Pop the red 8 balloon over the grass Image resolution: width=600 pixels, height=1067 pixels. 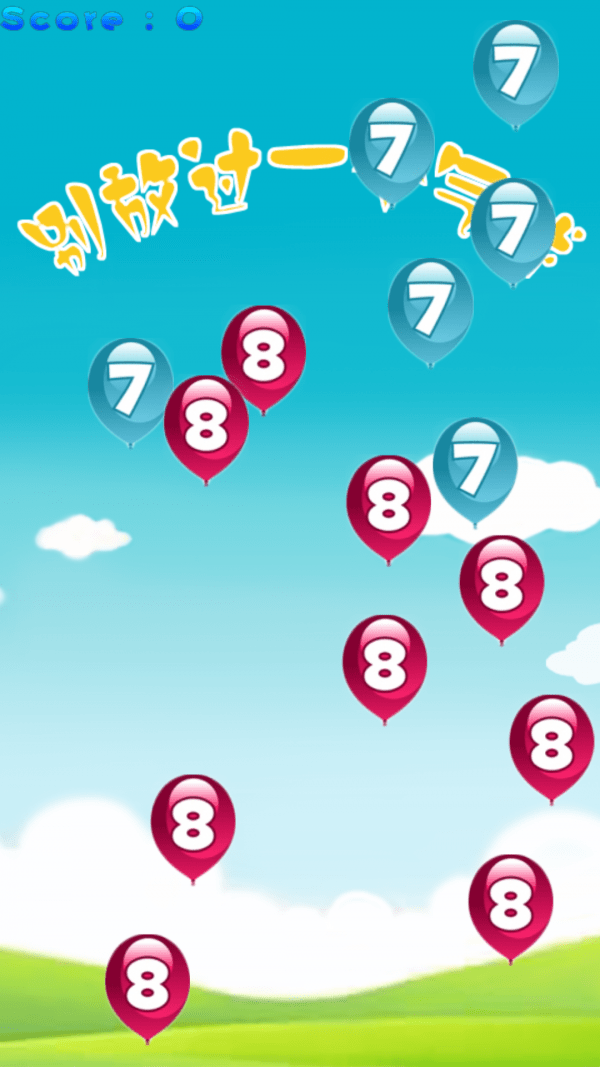[x=147, y=984]
